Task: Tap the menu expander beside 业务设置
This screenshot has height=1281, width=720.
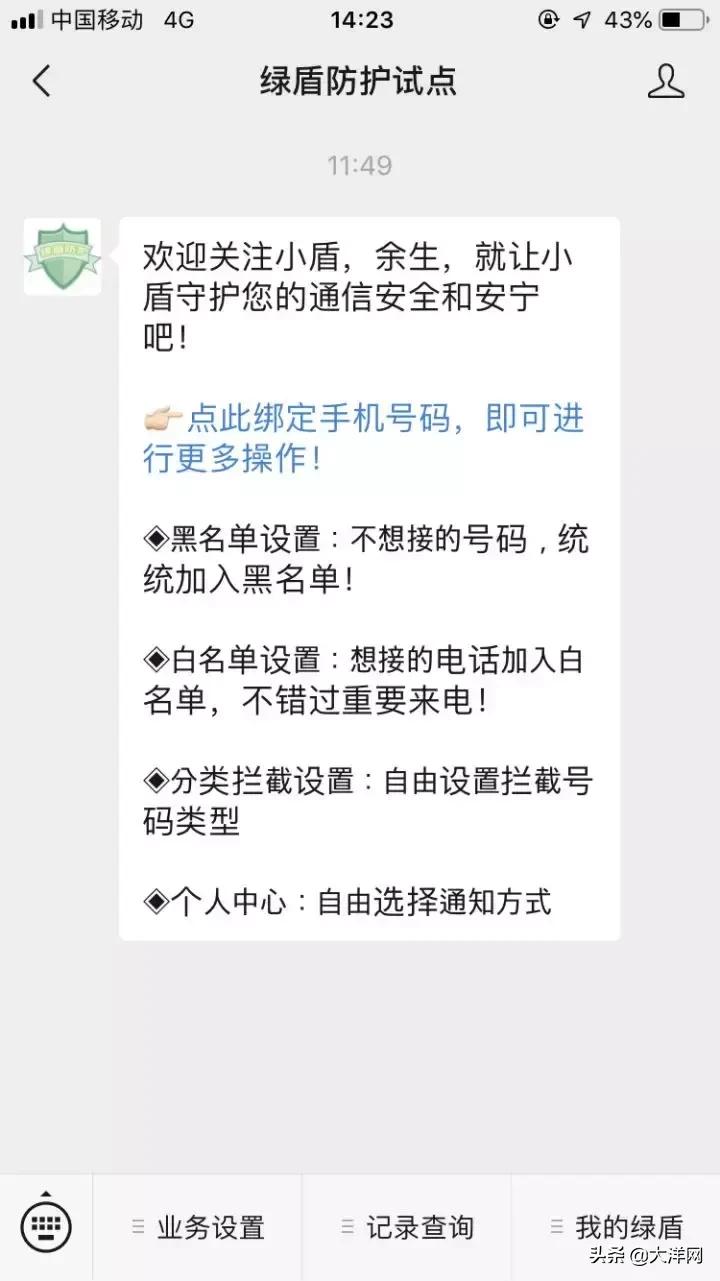Action: point(140,1224)
